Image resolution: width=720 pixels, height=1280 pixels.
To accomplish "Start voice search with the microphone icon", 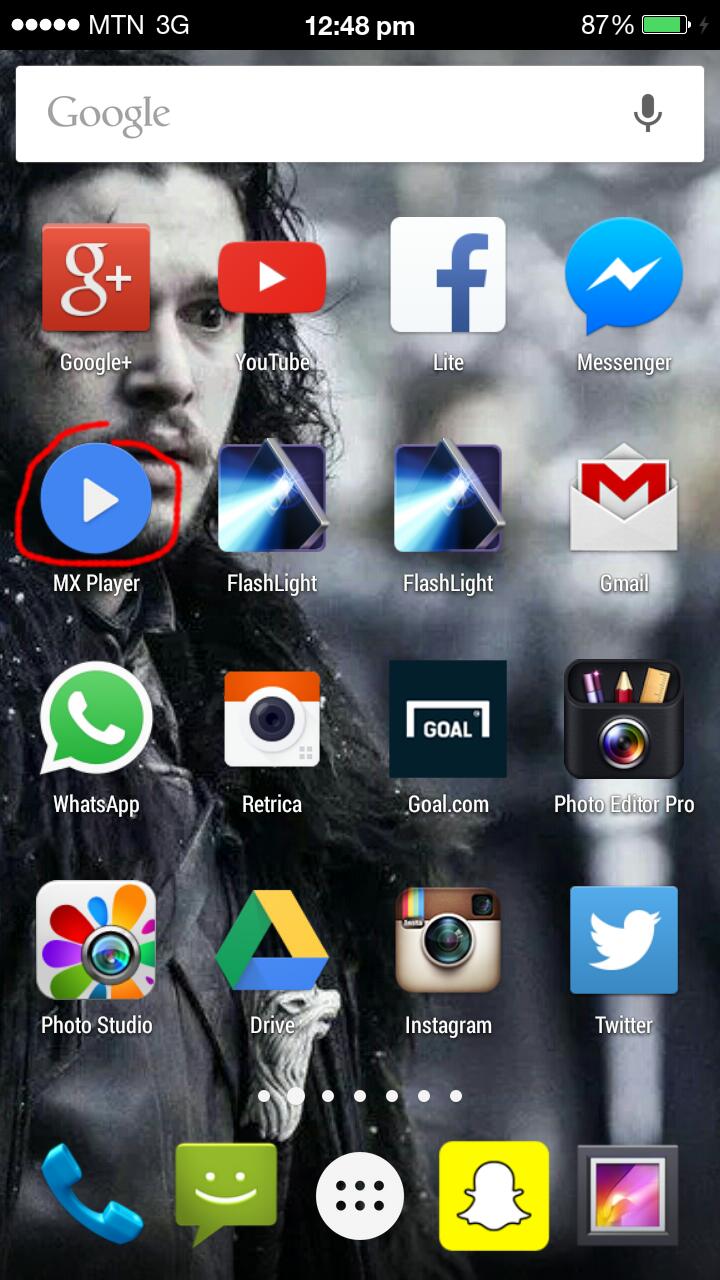I will [647, 113].
